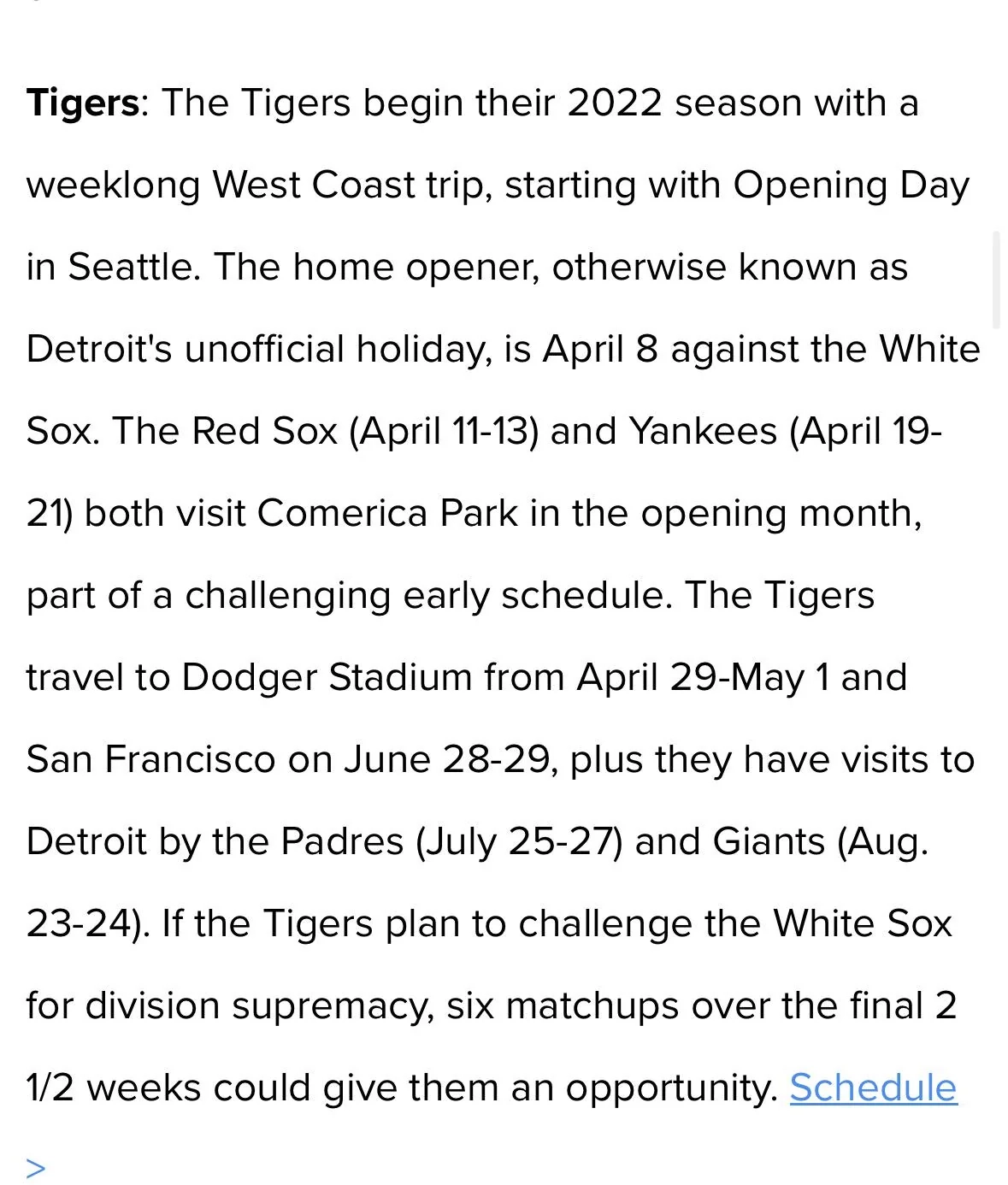This screenshot has height=1185, width=1008.
Task: Open the Tigers Schedule link
Action: pos(872,1088)
